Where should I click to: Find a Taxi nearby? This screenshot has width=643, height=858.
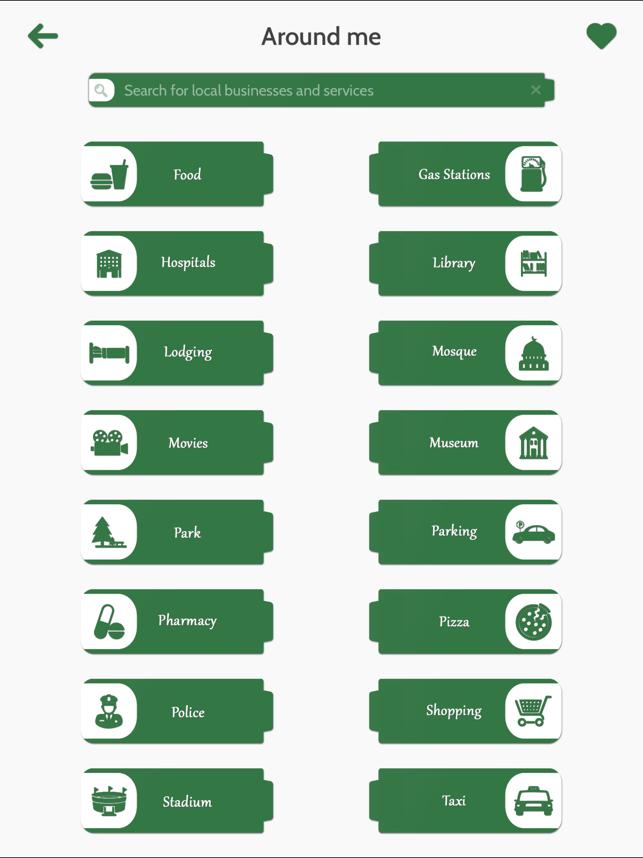click(x=466, y=801)
